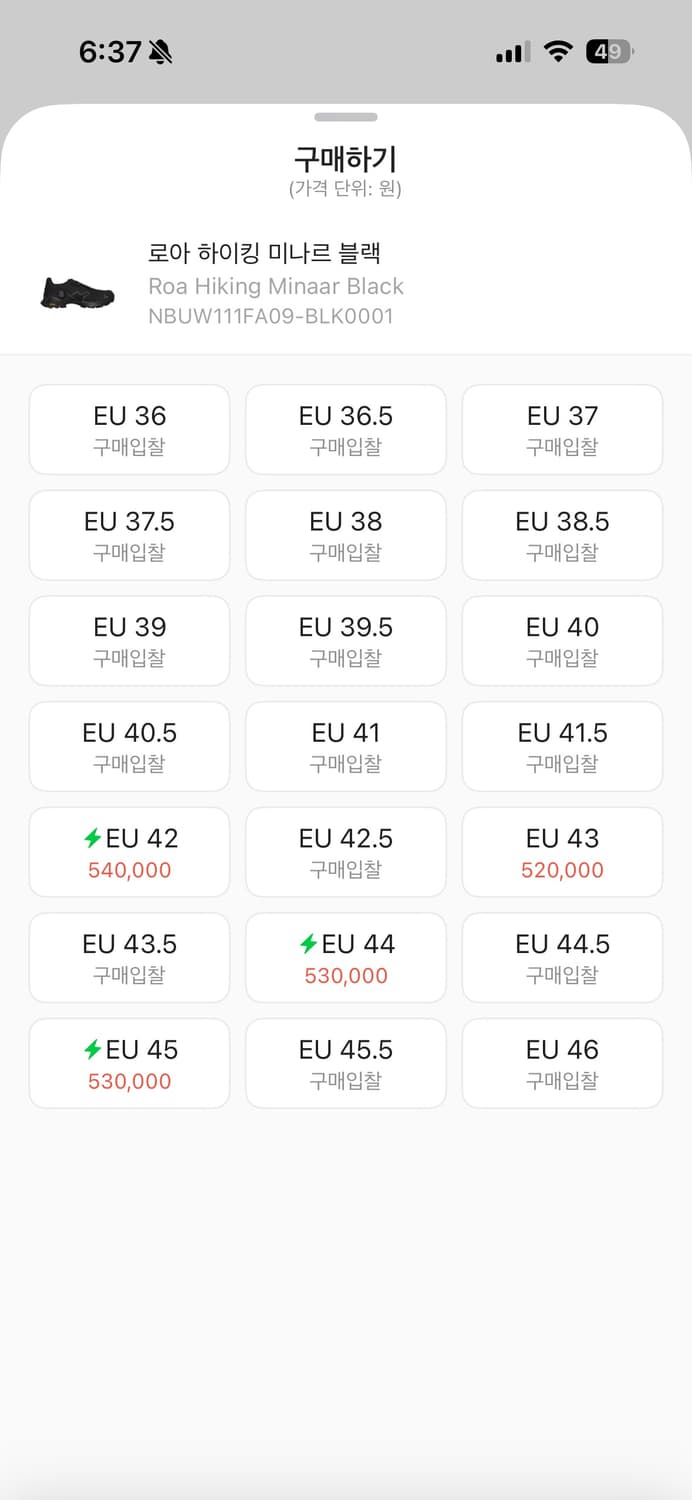Choose the EU 36.5 size option
This screenshot has width=692, height=1500.
tap(346, 430)
